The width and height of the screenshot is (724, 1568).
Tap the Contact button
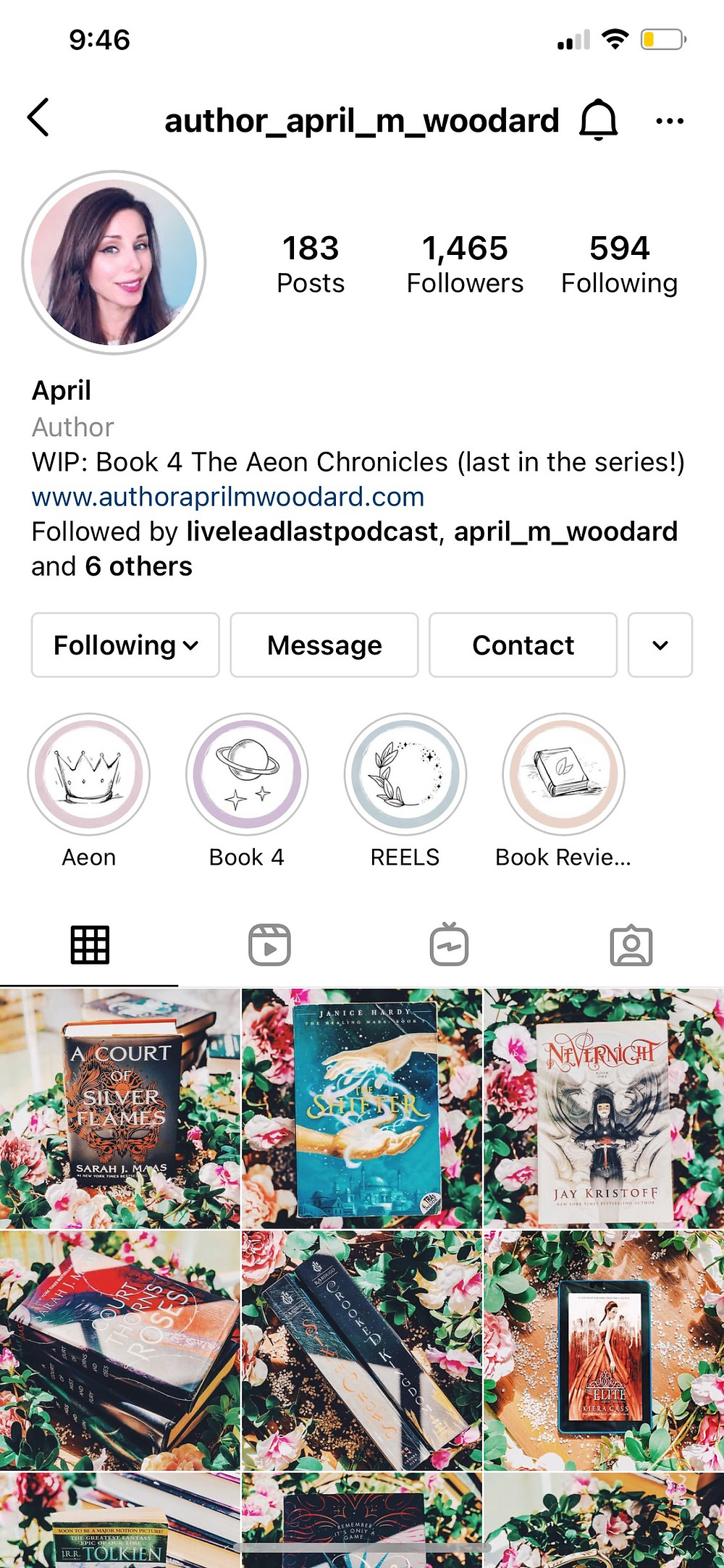point(523,645)
